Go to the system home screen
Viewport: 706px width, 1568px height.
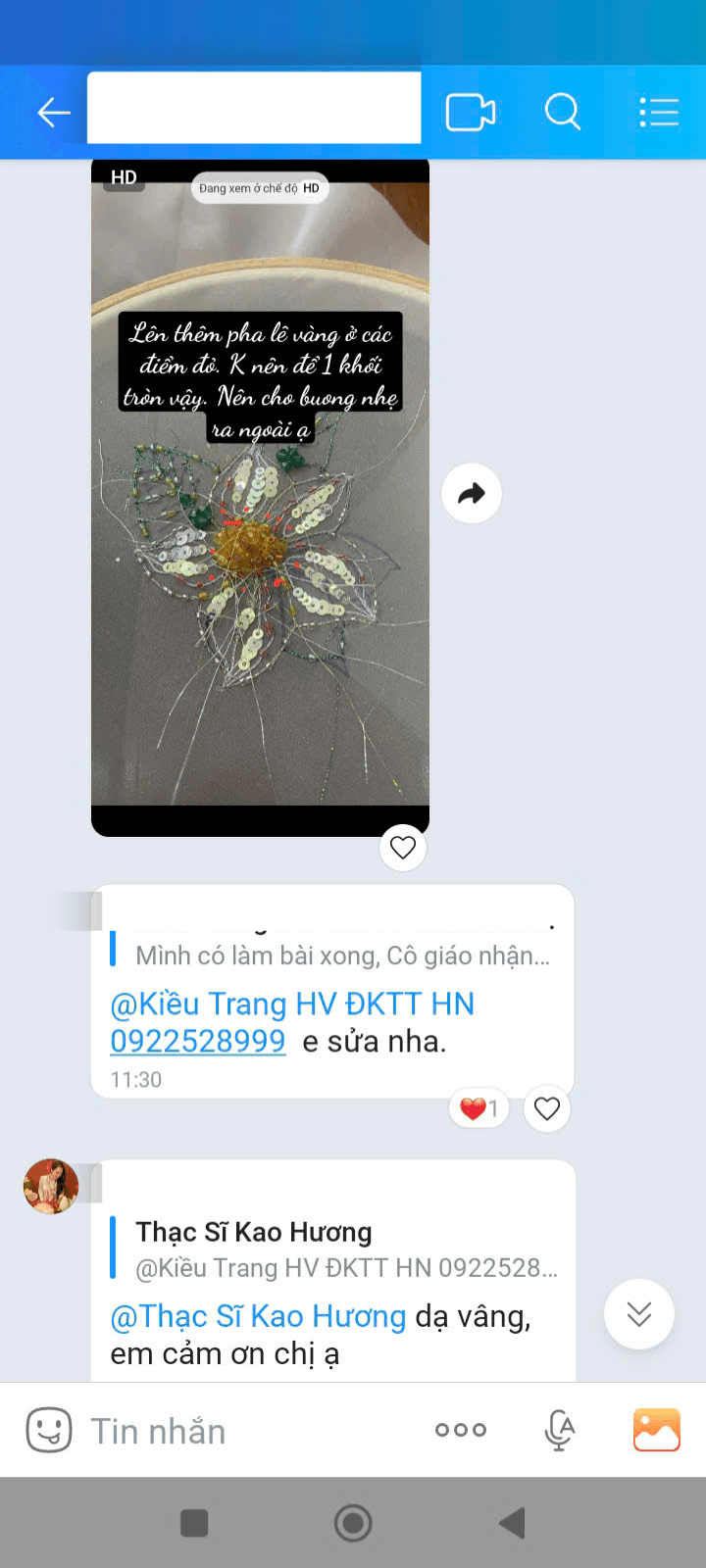(353, 1523)
